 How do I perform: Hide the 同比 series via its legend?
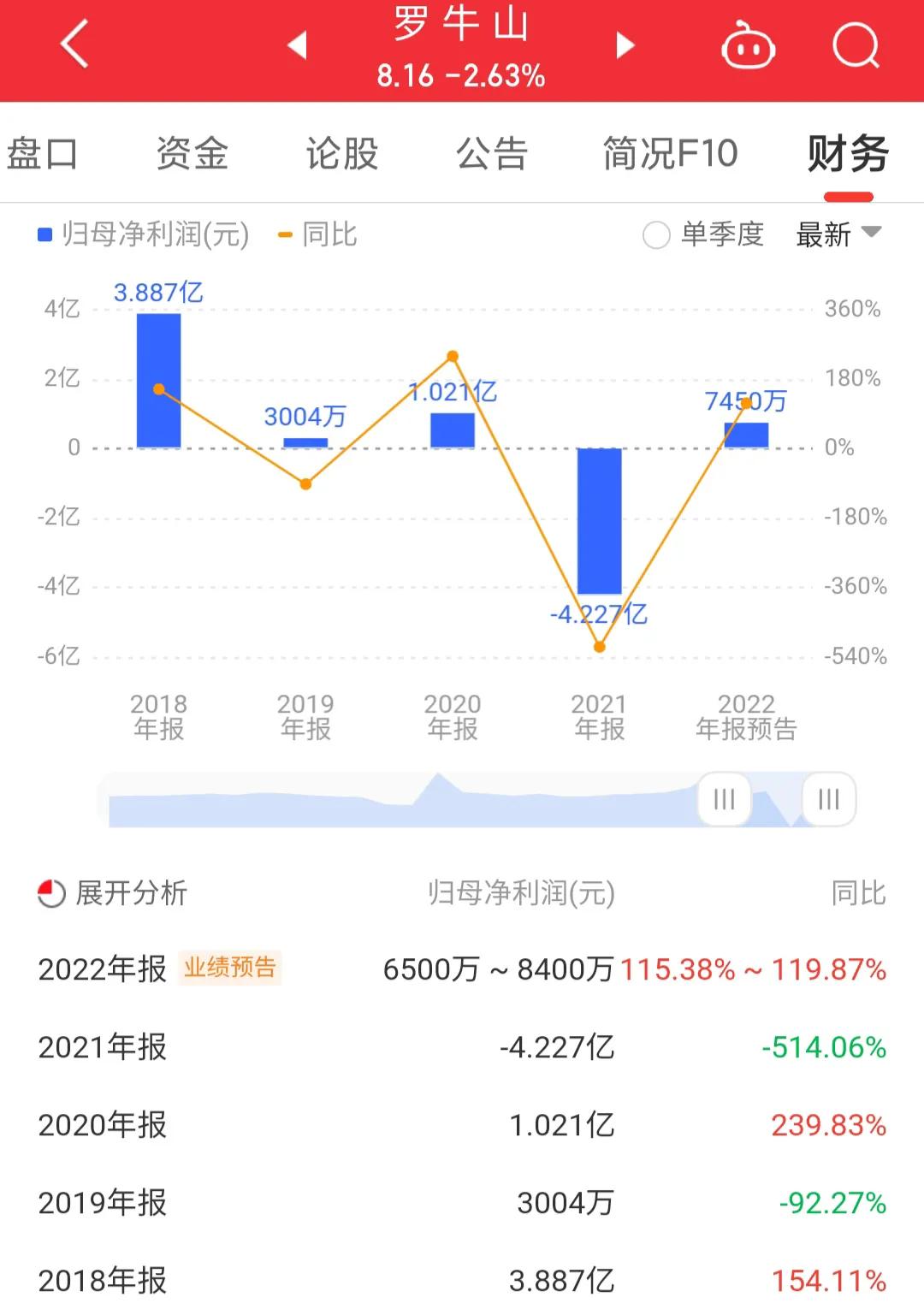334,233
